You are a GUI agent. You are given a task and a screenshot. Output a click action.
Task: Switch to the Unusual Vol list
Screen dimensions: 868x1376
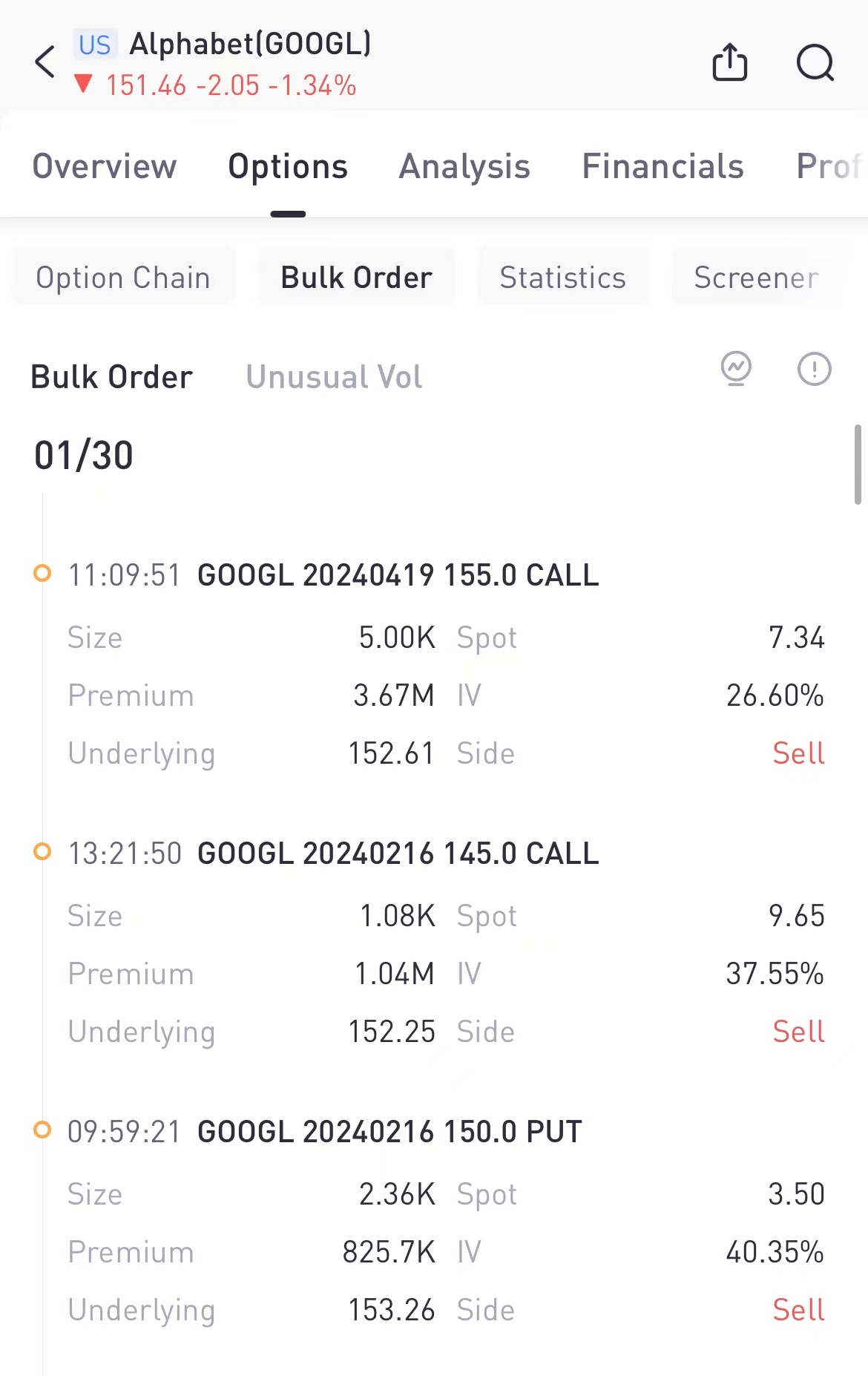(334, 377)
